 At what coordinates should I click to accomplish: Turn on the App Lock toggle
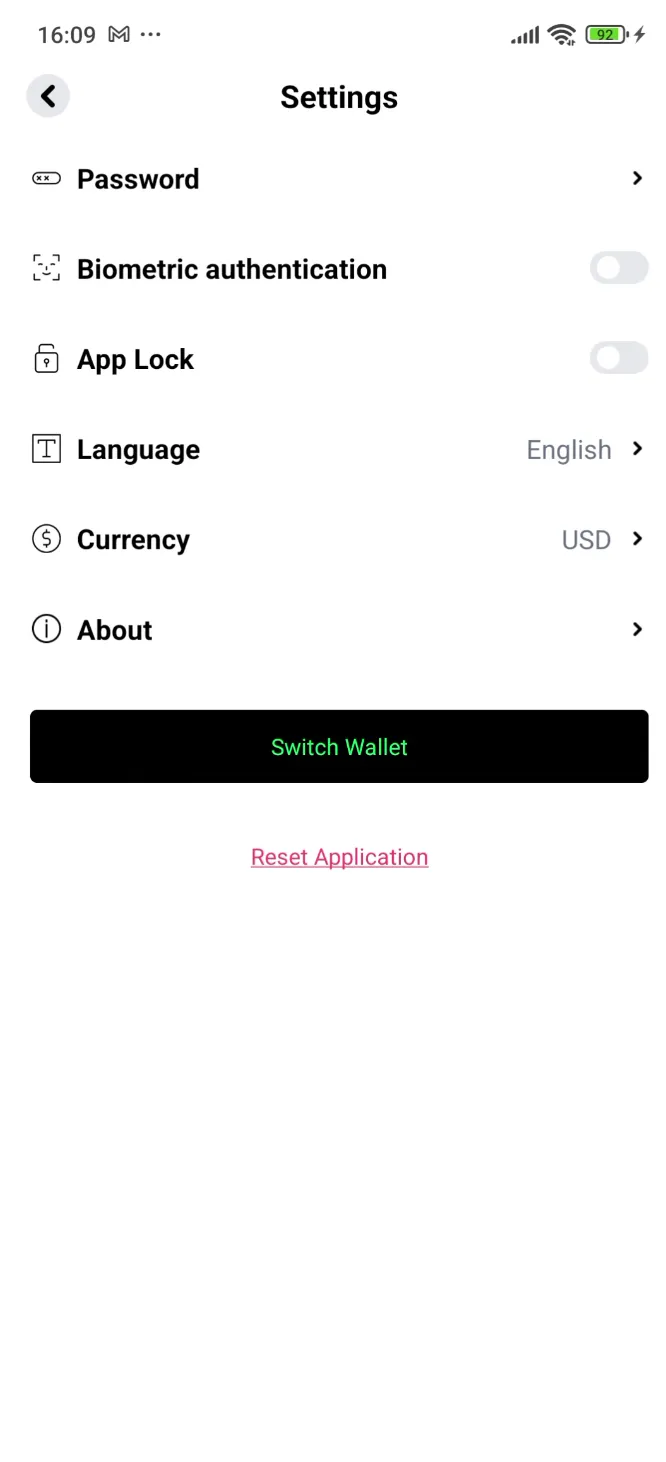click(618, 358)
